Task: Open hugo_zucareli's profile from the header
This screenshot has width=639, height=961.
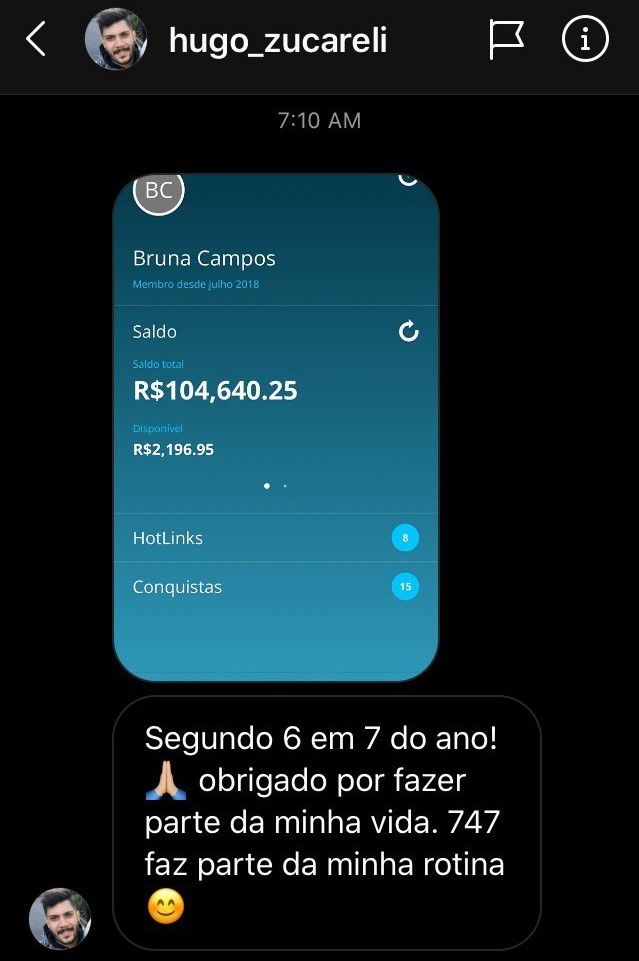Action: [x=277, y=40]
